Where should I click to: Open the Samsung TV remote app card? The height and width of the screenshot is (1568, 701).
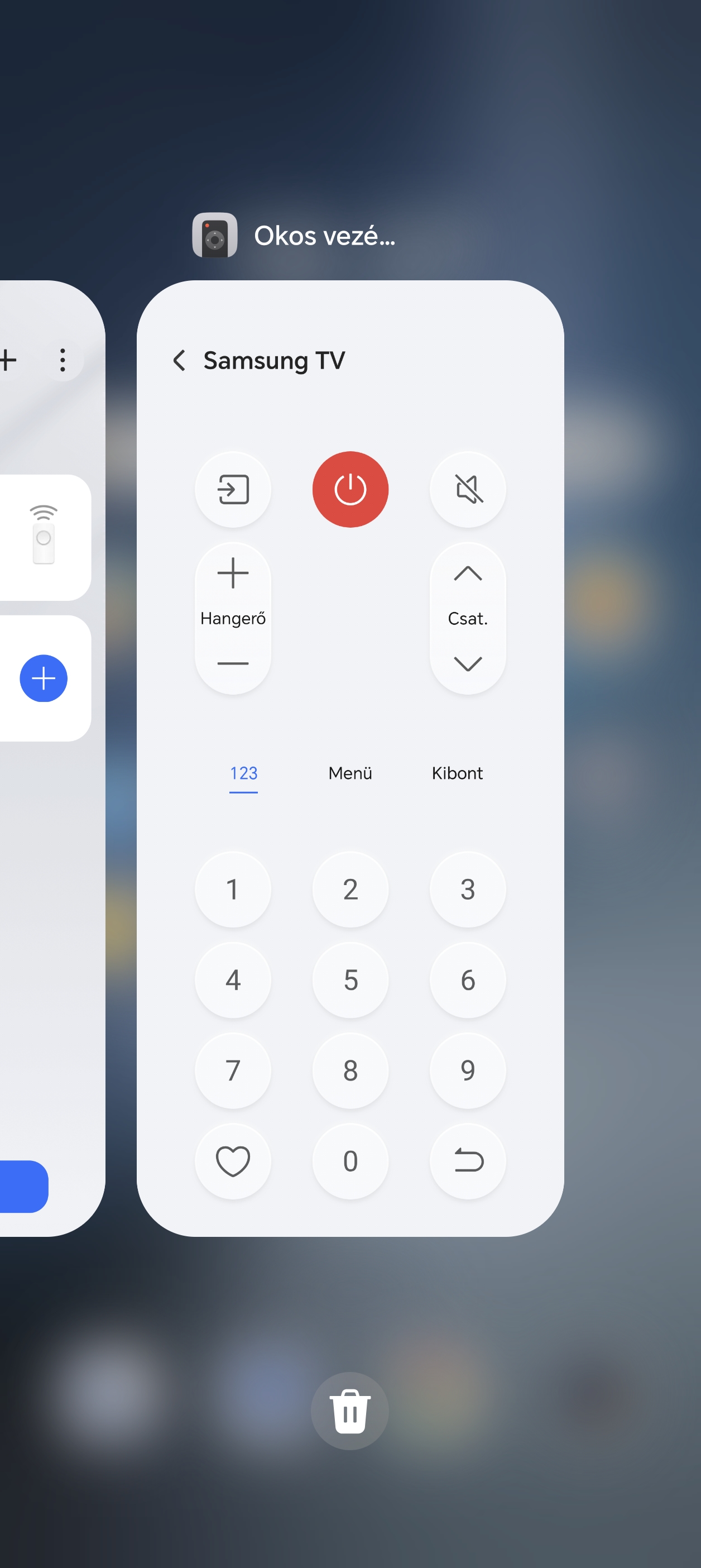[x=350, y=758]
